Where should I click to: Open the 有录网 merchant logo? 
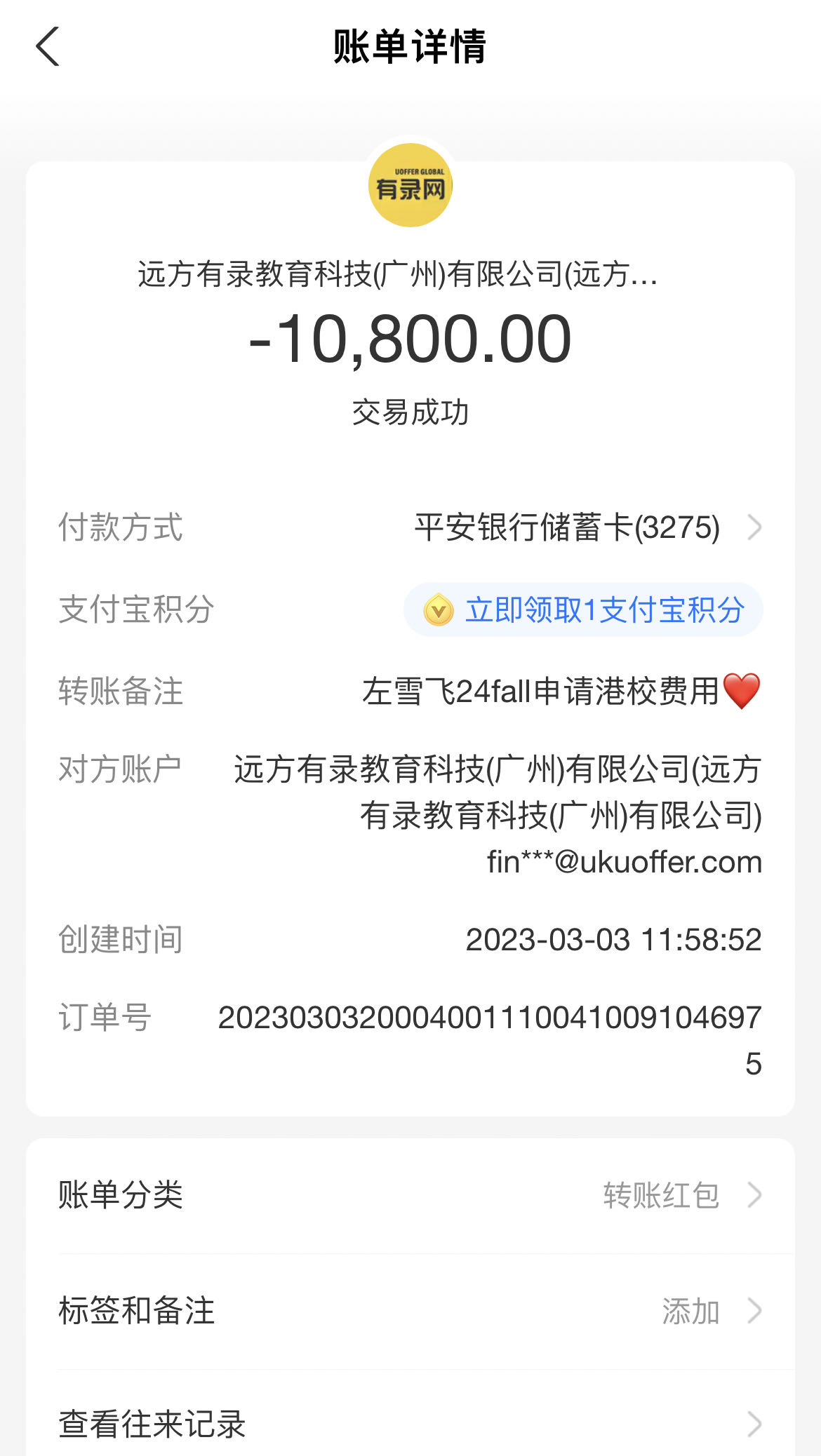pos(410,186)
